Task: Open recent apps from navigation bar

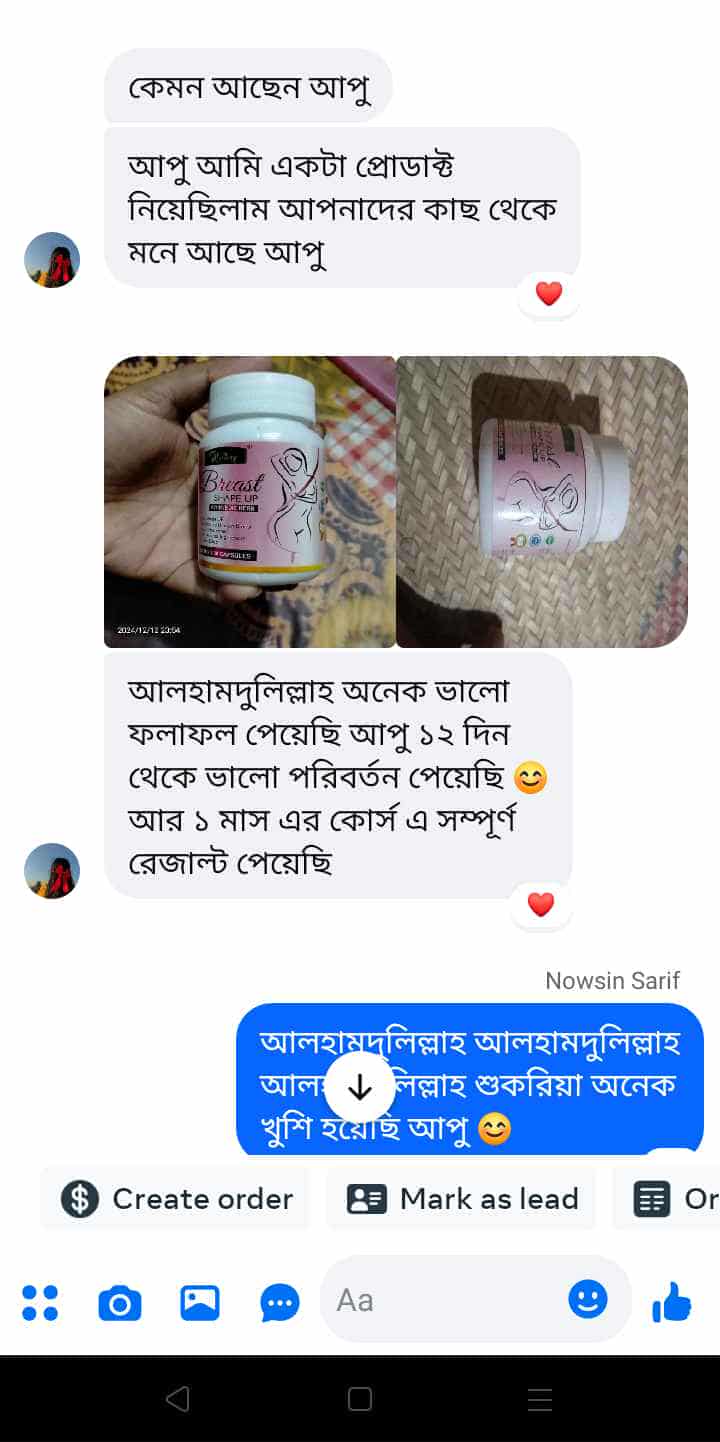Action: click(x=540, y=1399)
